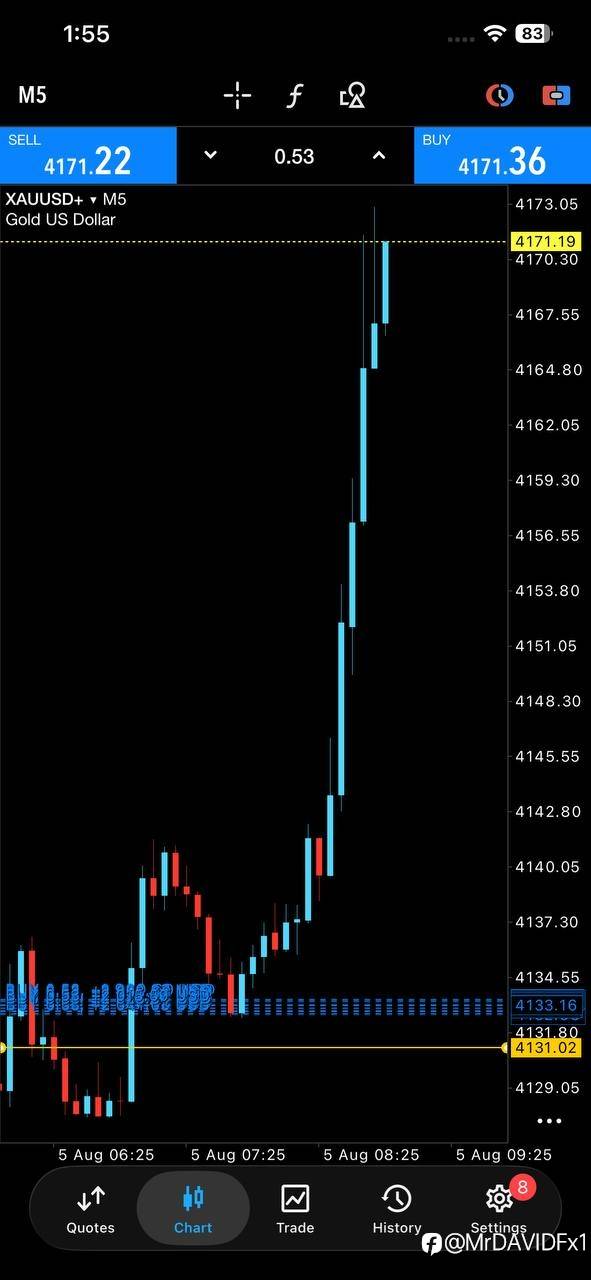The height and width of the screenshot is (1280, 591).
Task: Open the History tab
Action: tap(397, 1208)
